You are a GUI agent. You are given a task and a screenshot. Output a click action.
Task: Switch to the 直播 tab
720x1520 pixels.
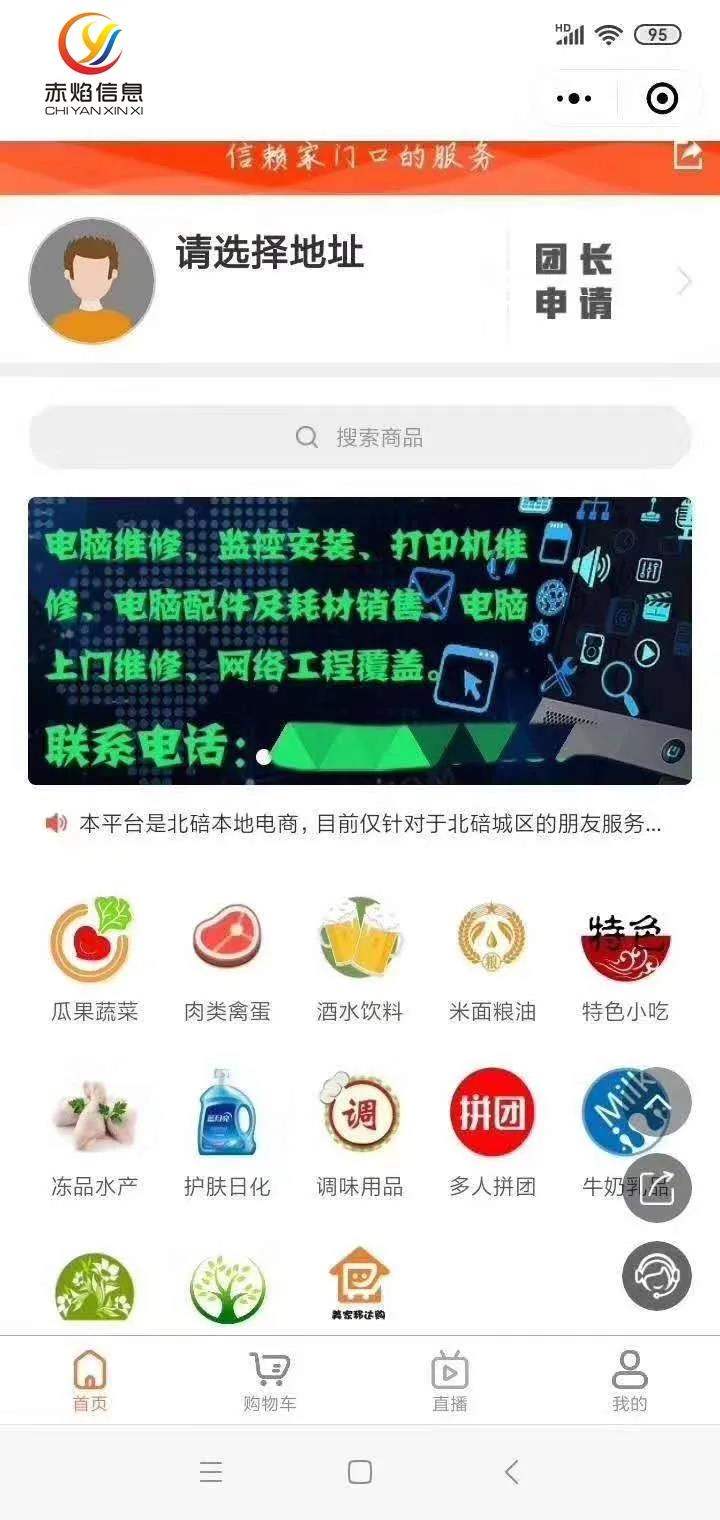tap(450, 1382)
